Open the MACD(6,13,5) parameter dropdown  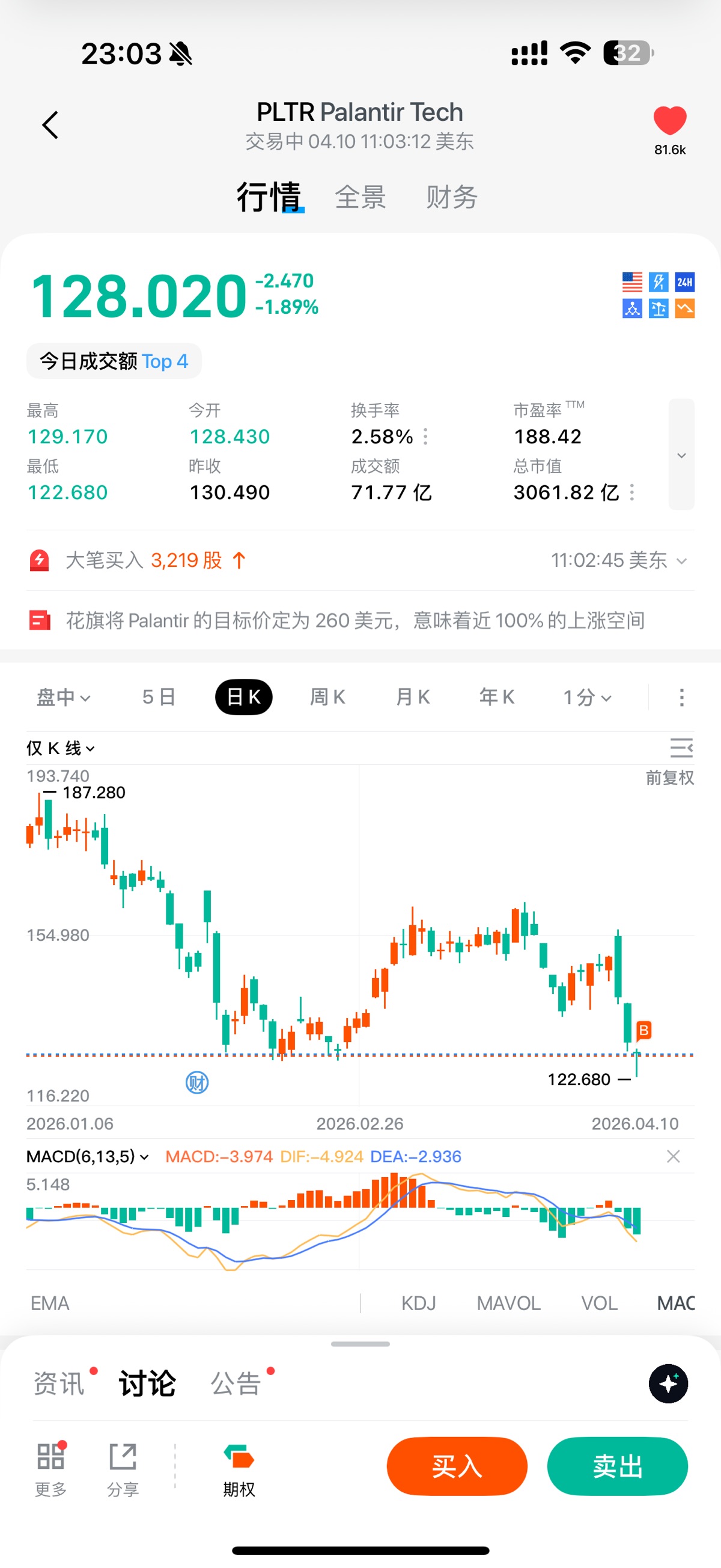88,1157
